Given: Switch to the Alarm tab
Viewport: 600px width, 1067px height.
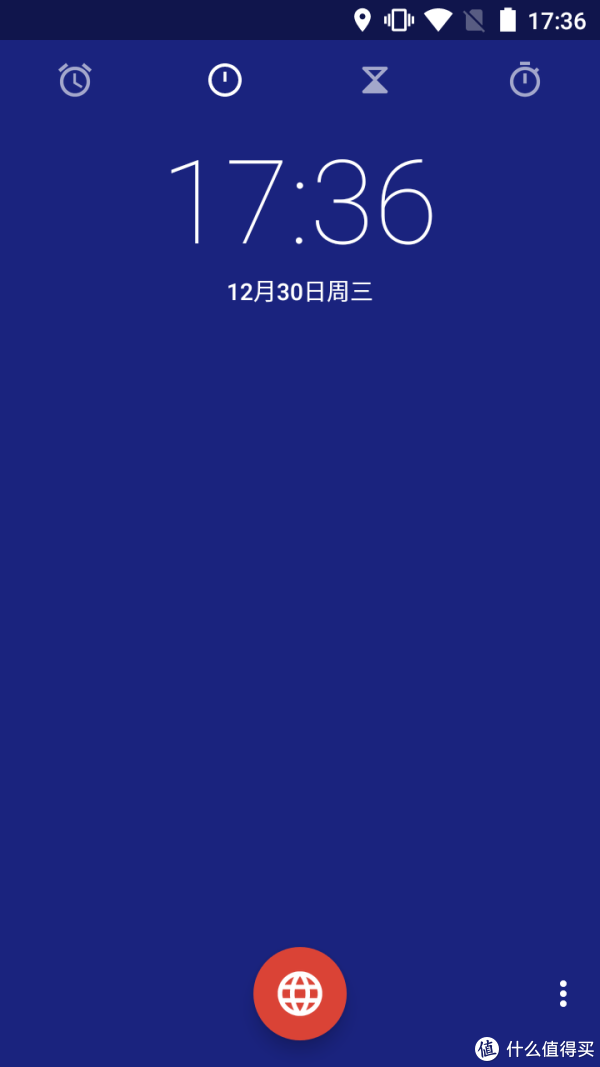Looking at the screenshot, I should pyautogui.click(x=75, y=80).
